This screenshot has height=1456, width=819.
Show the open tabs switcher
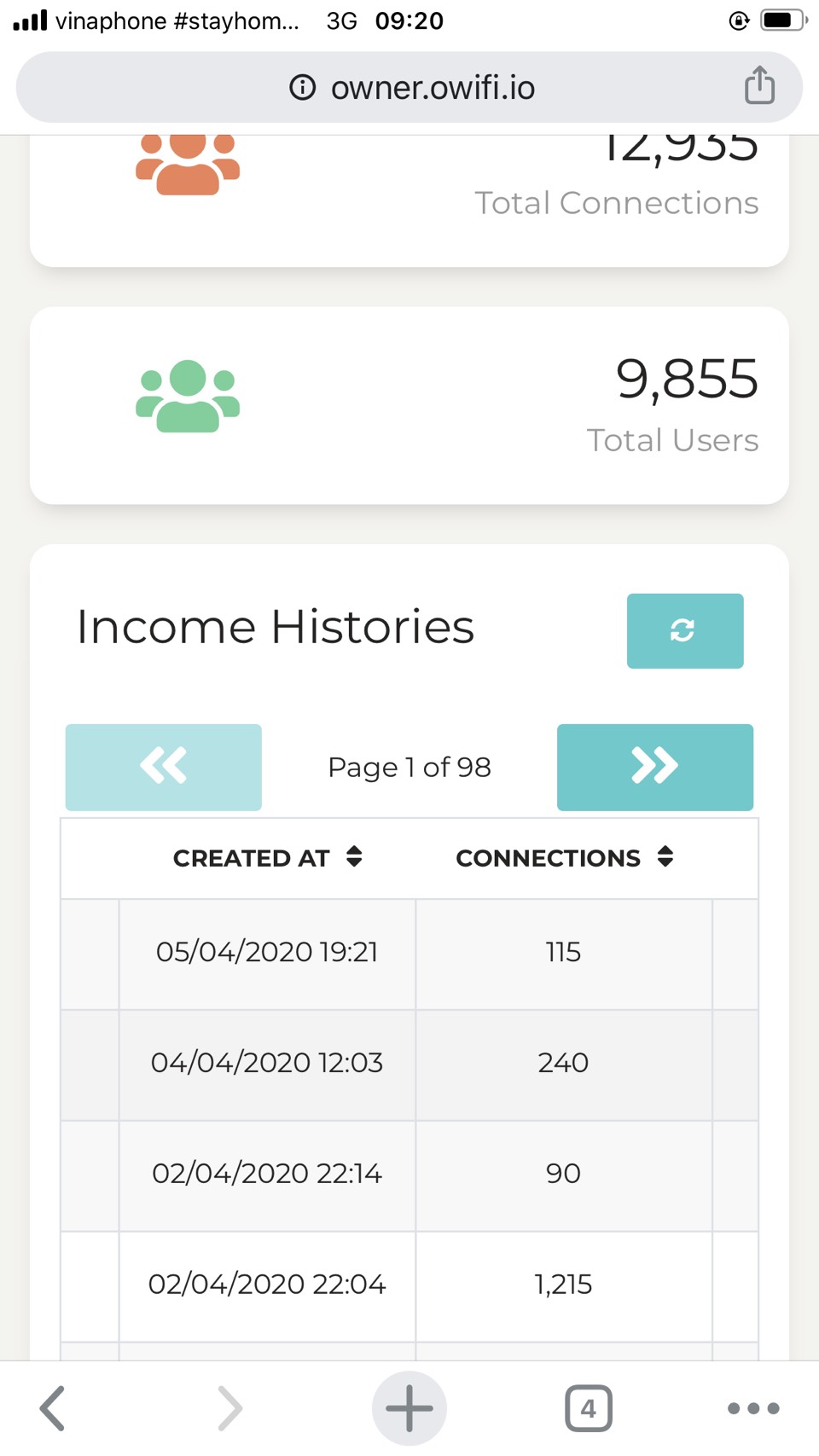click(x=588, y=1408)
